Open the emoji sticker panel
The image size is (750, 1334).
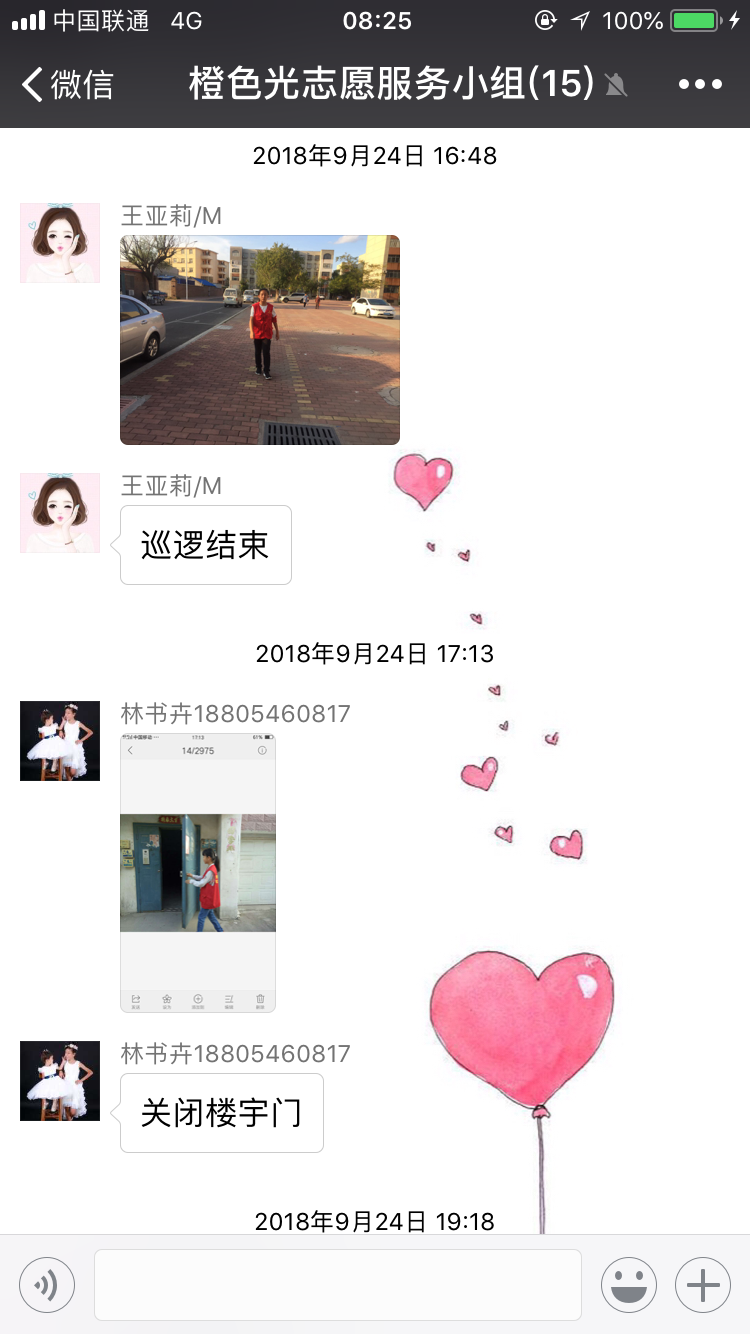click(x=629, y=1284)
